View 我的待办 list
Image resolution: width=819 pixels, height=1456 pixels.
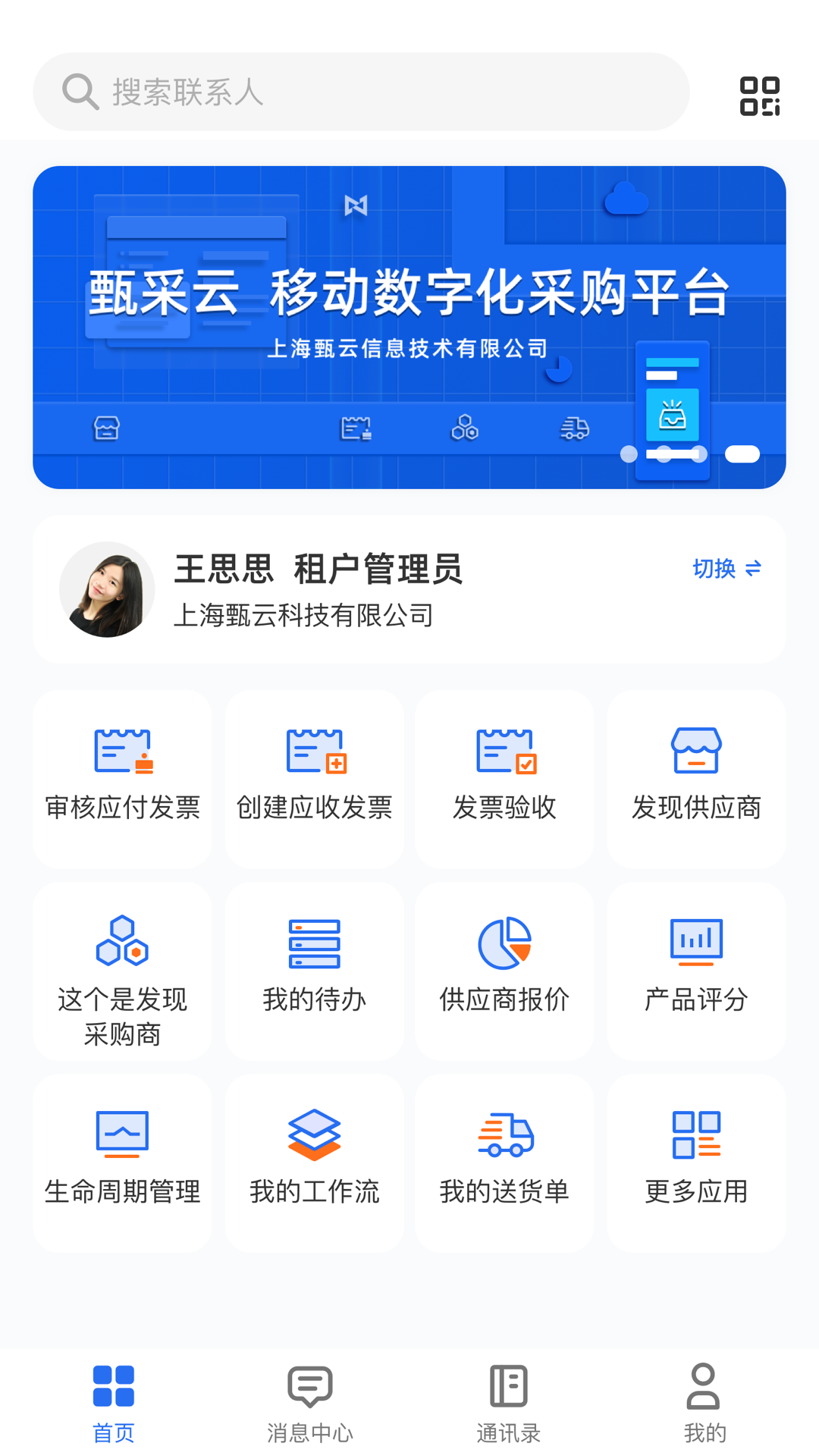pos(314,971)
